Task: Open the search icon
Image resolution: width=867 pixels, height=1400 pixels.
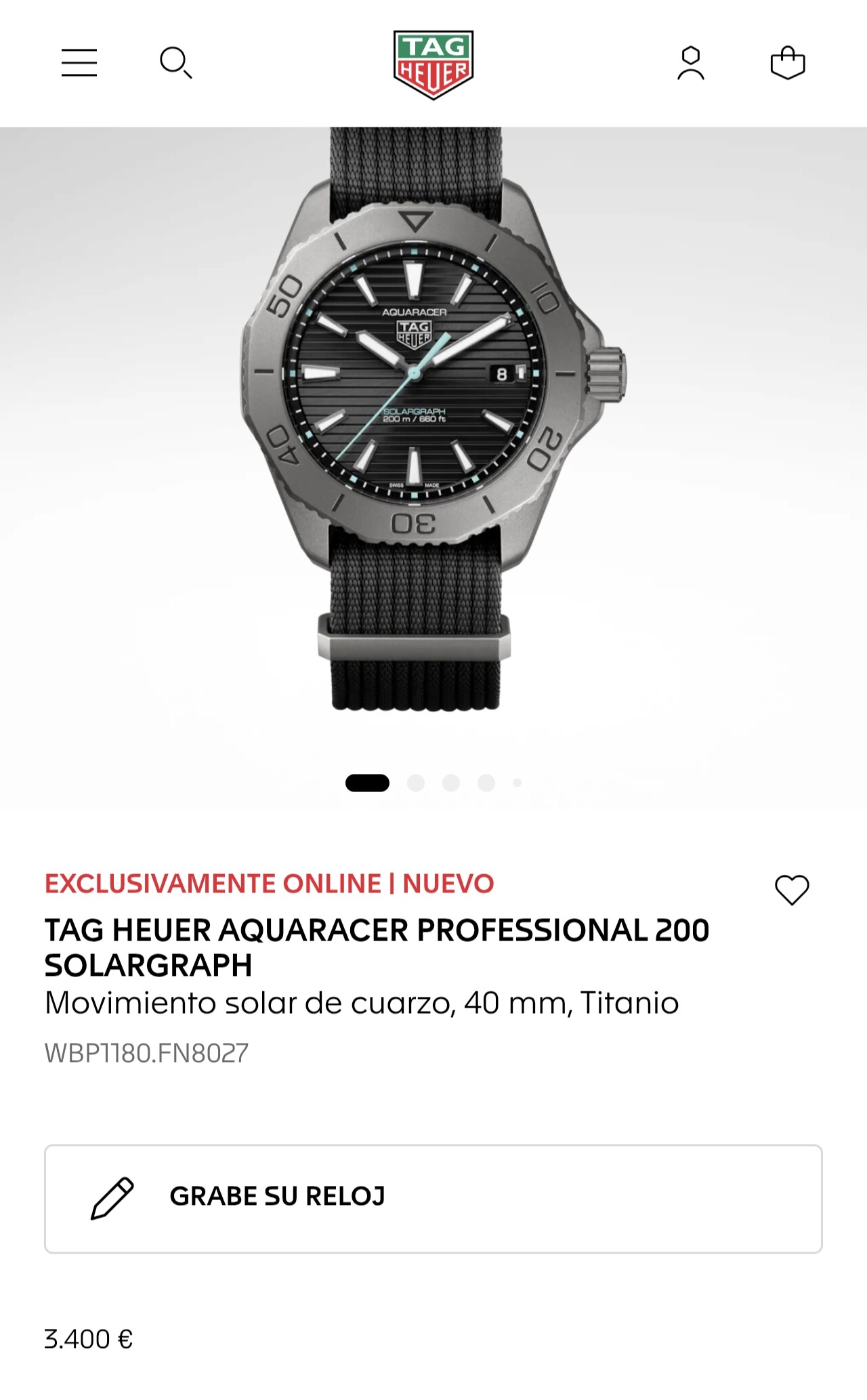Action: coord(175,63)
